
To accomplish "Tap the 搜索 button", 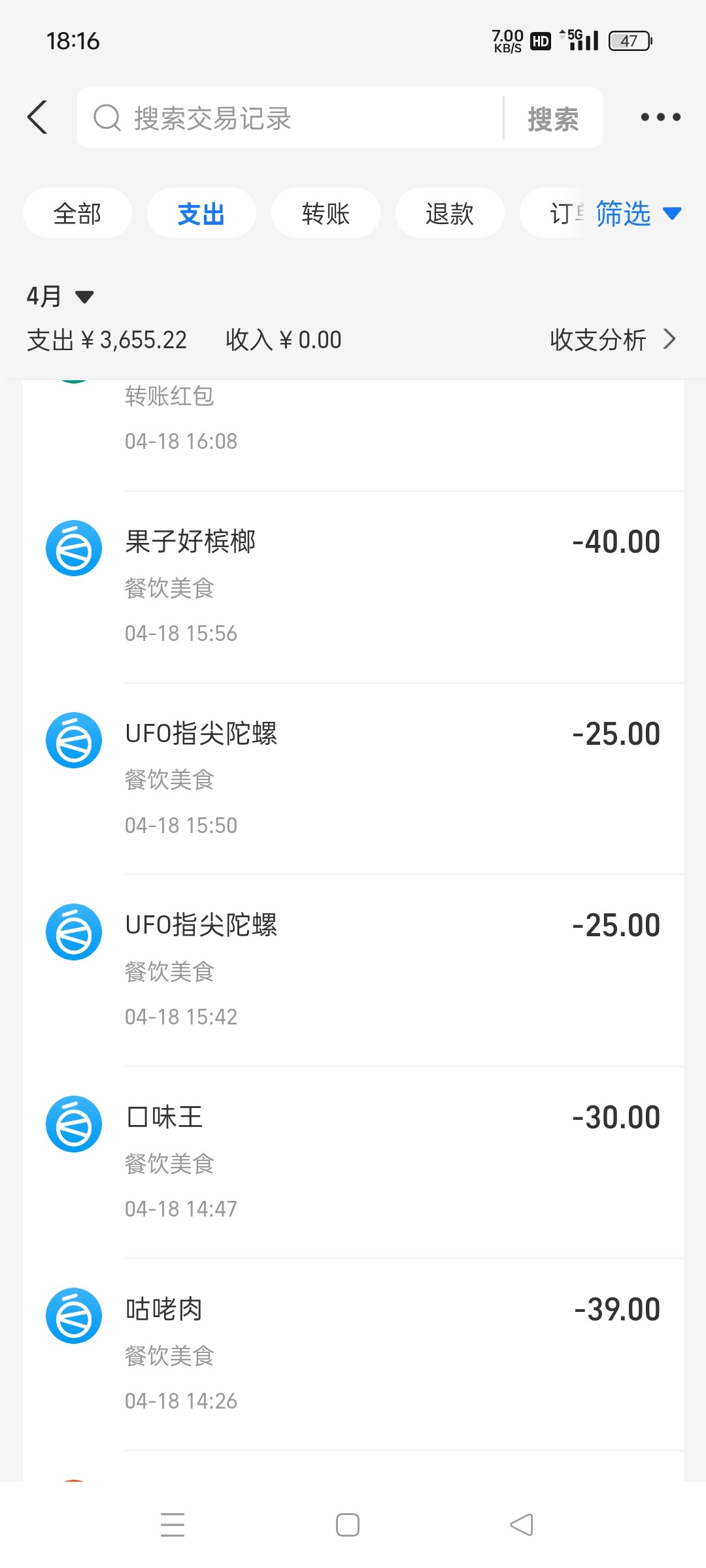I will point(553,119).
